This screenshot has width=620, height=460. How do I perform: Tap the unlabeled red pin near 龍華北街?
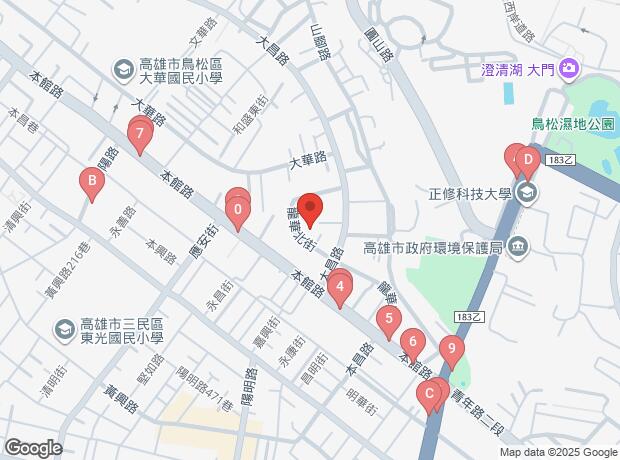(309, 208)
